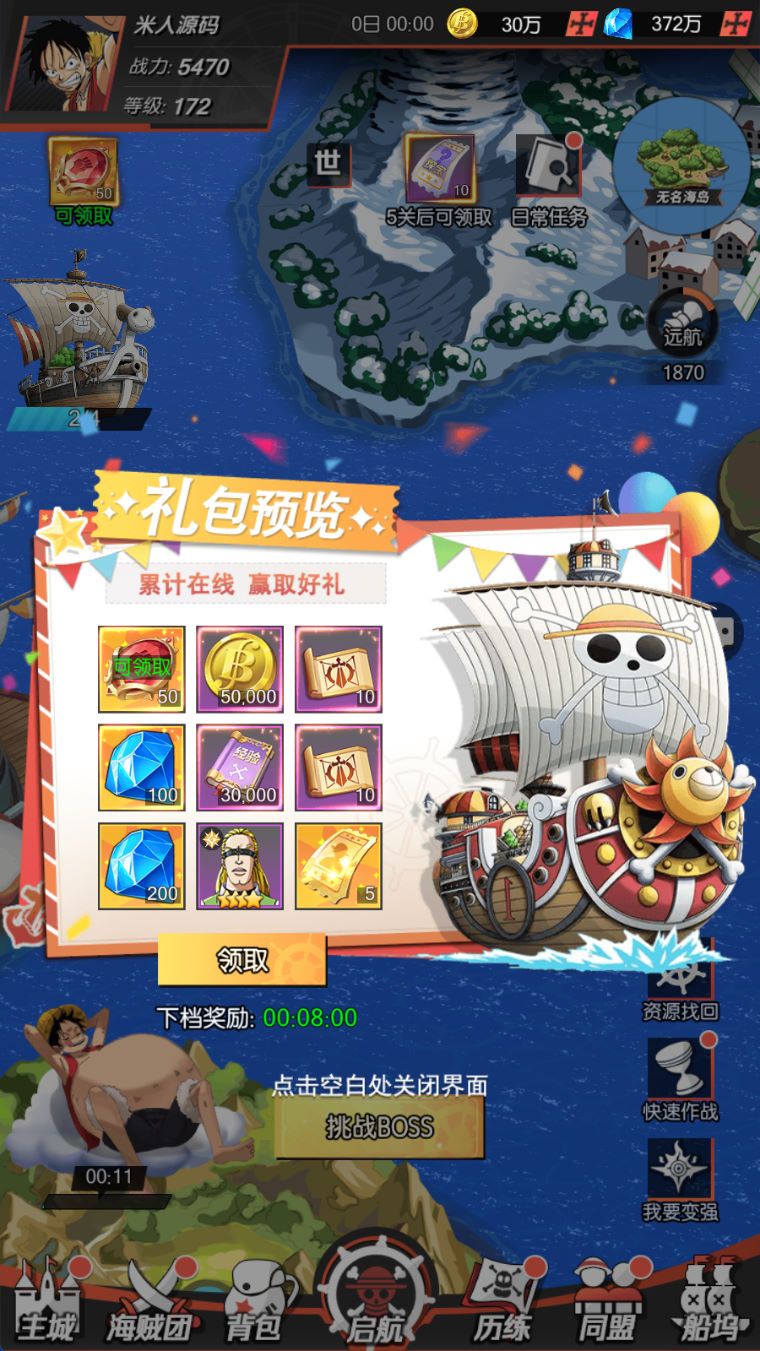Open the 无名海岛 island minimap
This screenshot has height=1351, width=760.
click(681, 164)
